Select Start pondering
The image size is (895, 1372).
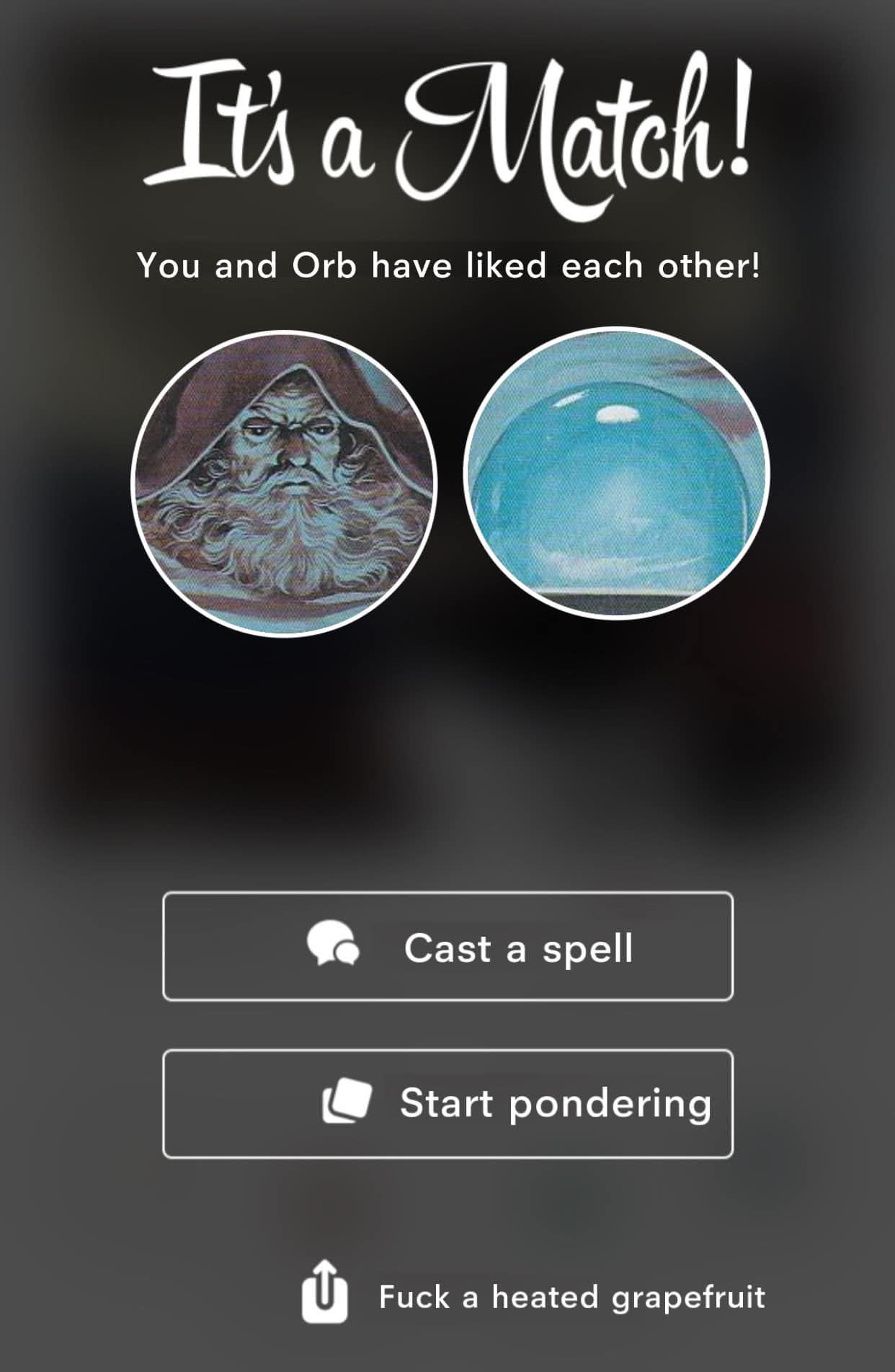[447, 1103]
